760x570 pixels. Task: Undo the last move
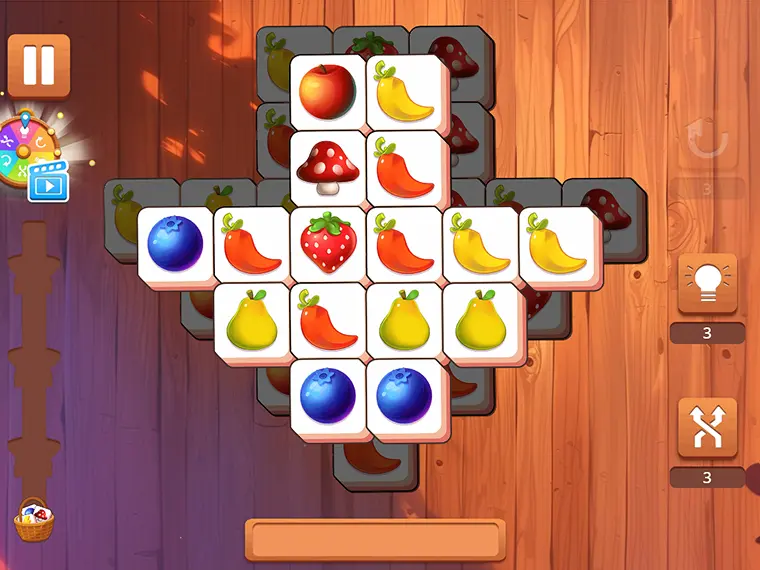[707, 144]
